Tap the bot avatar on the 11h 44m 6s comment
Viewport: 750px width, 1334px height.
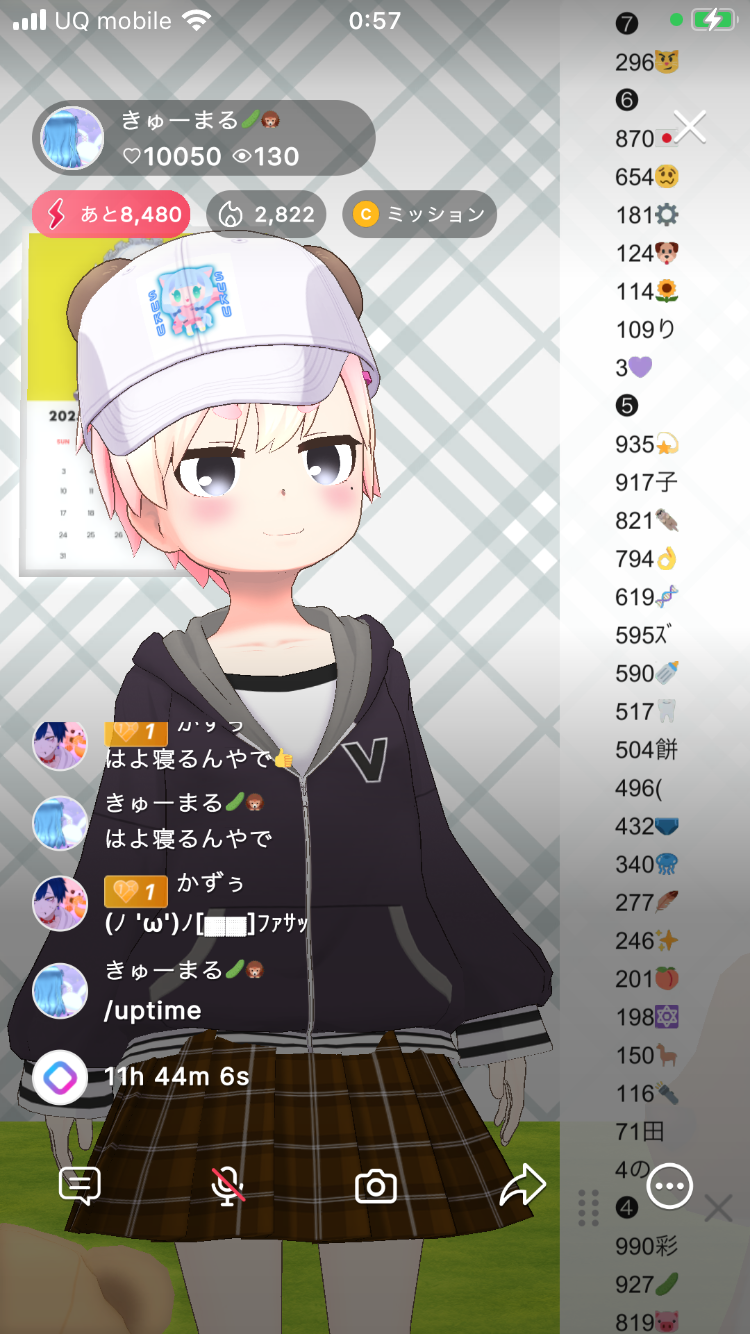(60, 1077)
